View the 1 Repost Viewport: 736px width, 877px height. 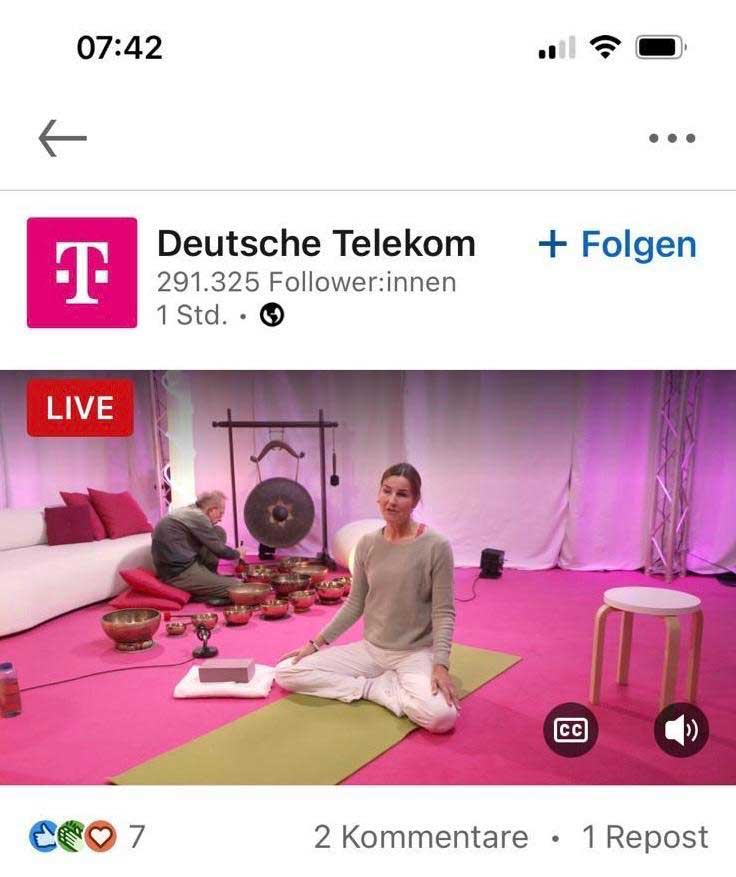(x=645, y=837)
